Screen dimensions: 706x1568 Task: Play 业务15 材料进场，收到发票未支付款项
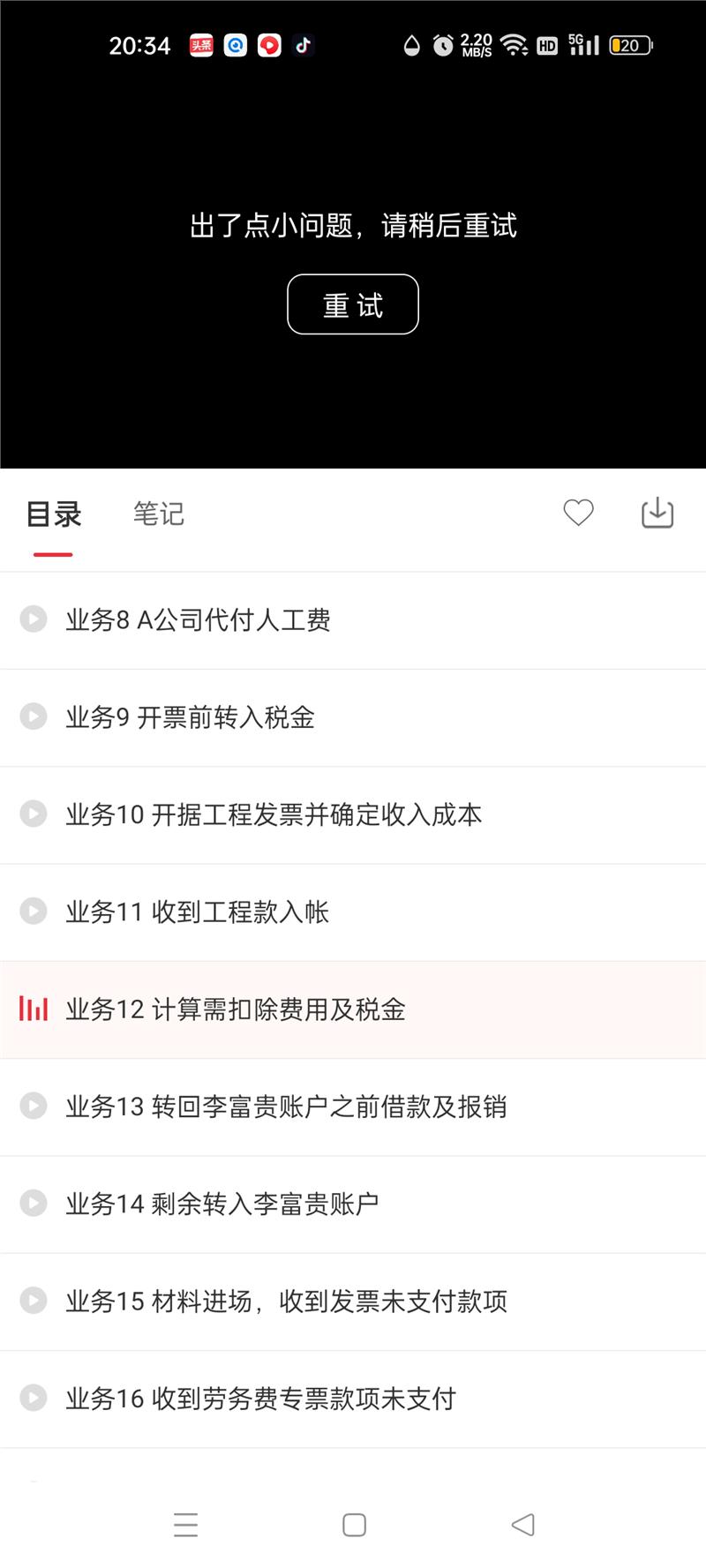click(x=286, y=1301)
